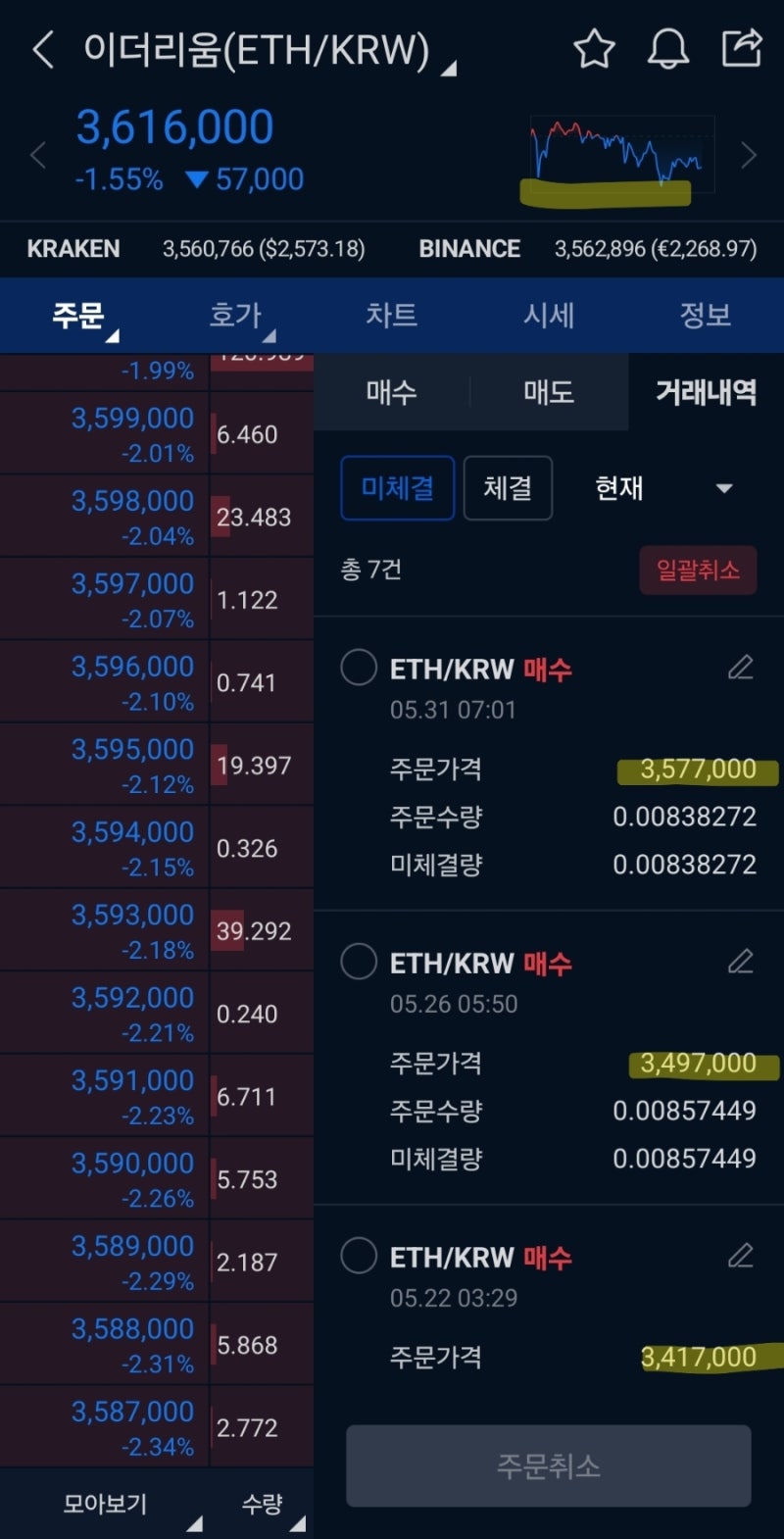
Task: Open notifications with the bell icon
Action: click(x=668, y=47)
